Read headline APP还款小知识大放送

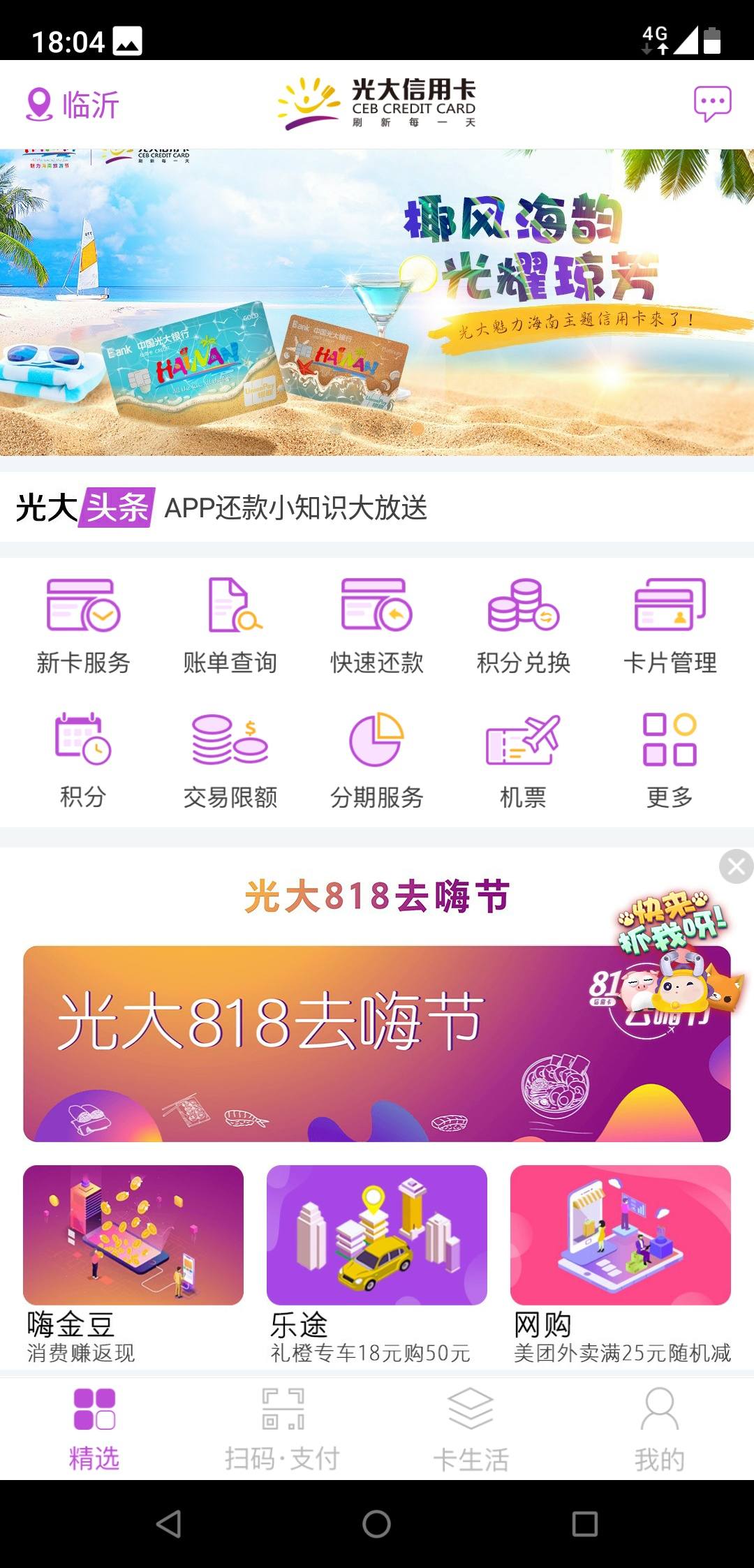point(295,508)
